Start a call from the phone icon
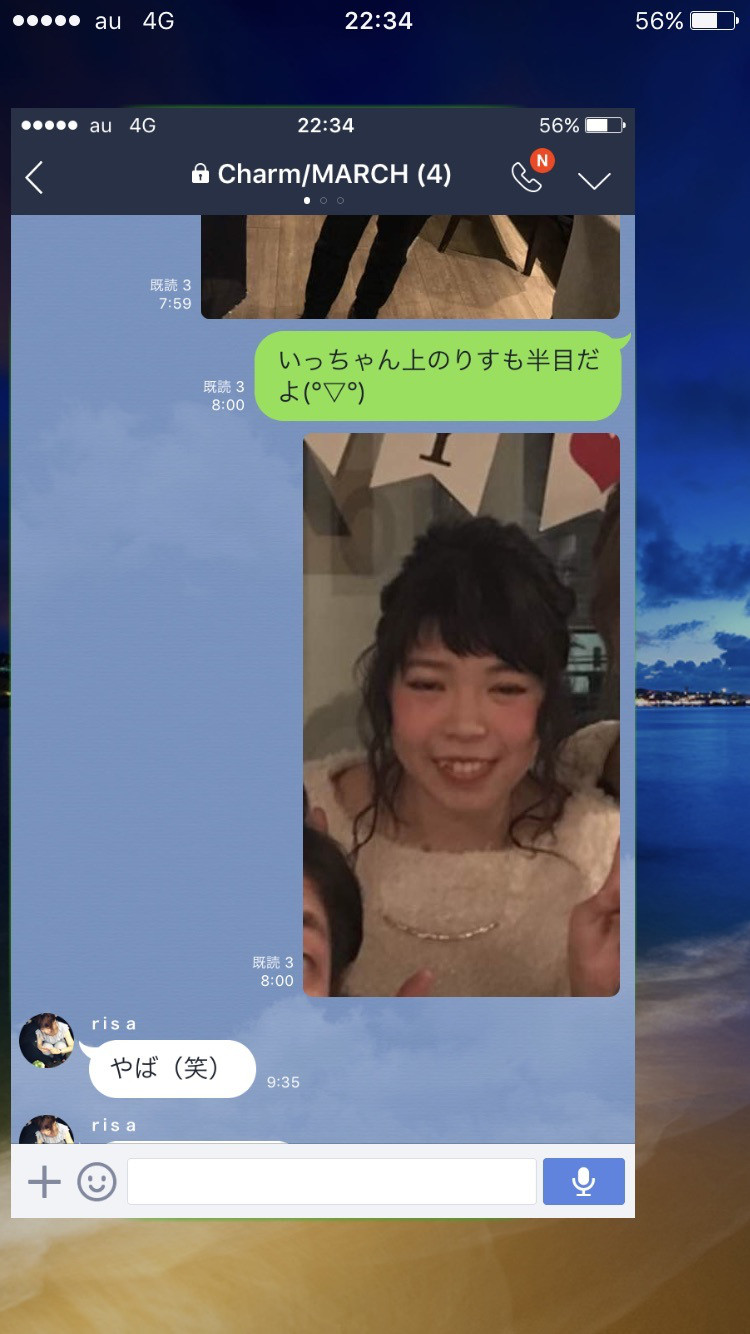 527,177
